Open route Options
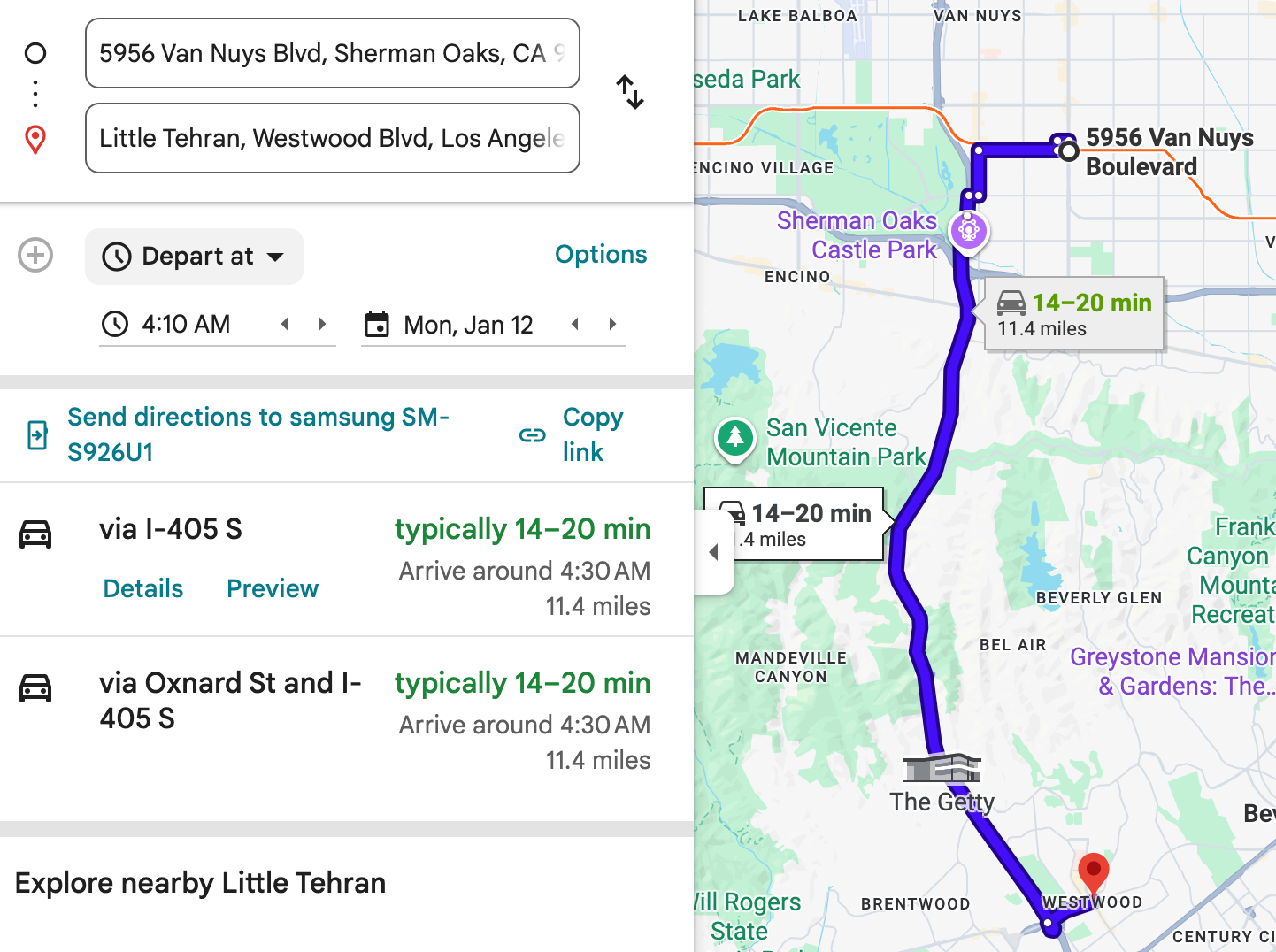Viewport: 1276px width, 952px height. (601, 255)
